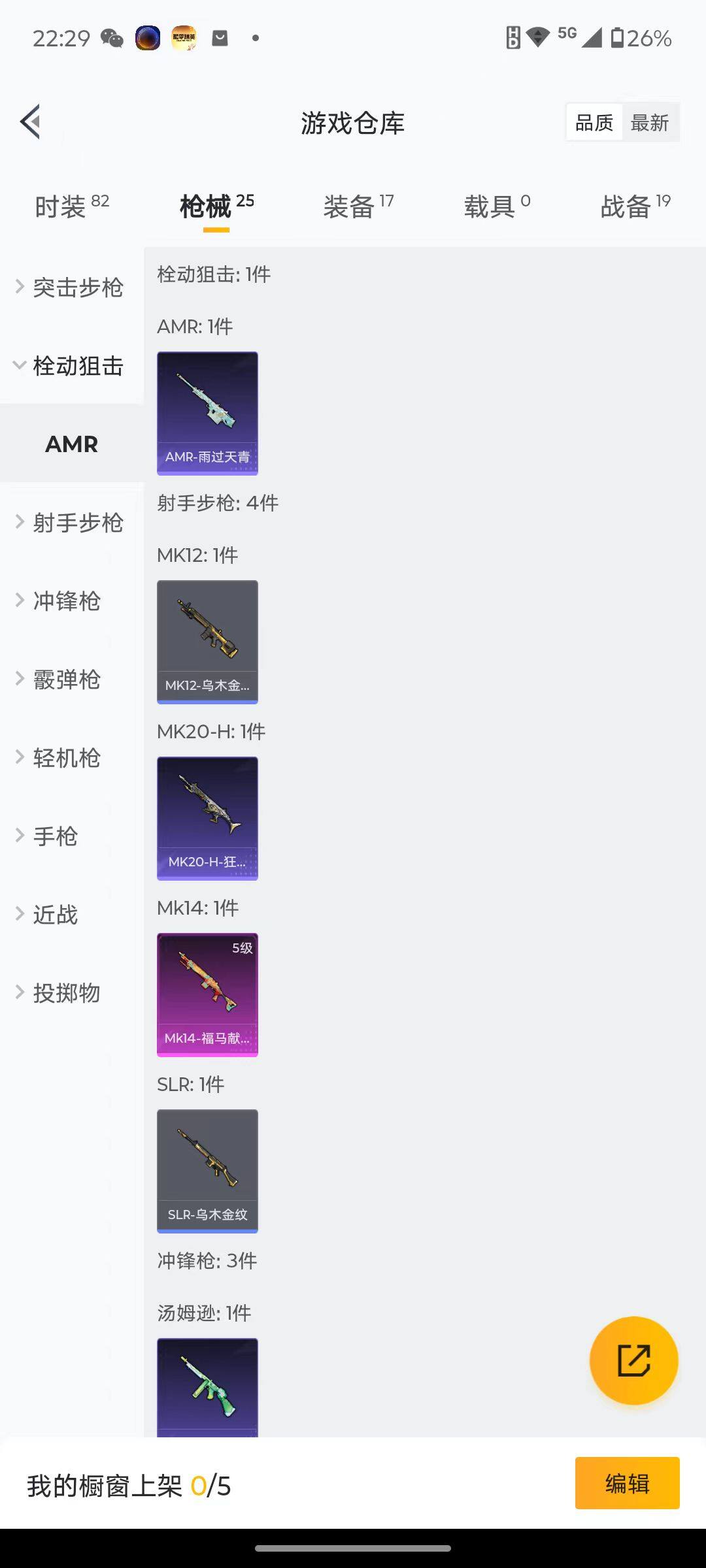Select the AMR-雨过天青 weapon thumbnail
This screenshot has width=706, height=1568.
tap(207, 412)
